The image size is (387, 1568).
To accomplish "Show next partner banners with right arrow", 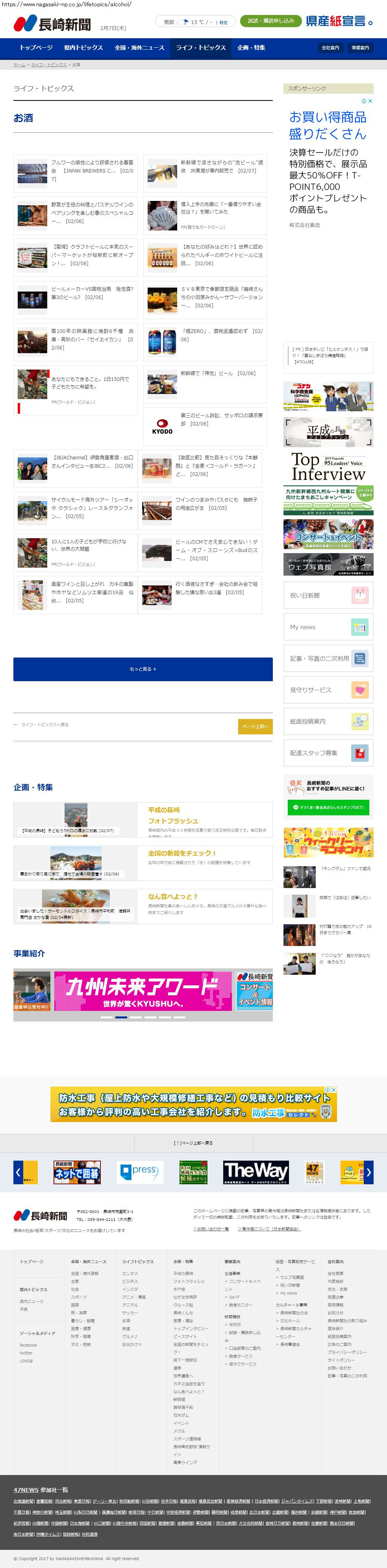I will [368, 1172].
